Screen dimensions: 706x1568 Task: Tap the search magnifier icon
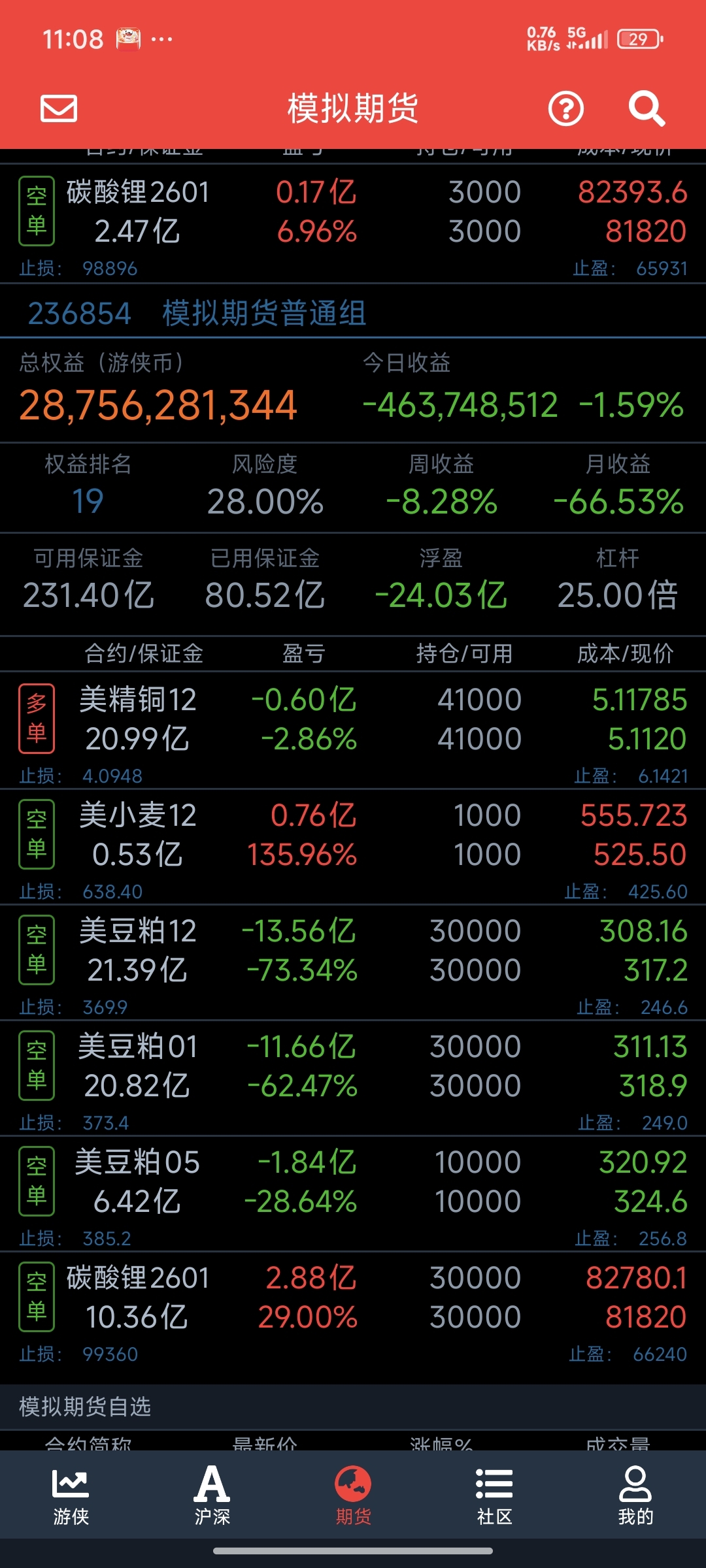coord(646,108)
